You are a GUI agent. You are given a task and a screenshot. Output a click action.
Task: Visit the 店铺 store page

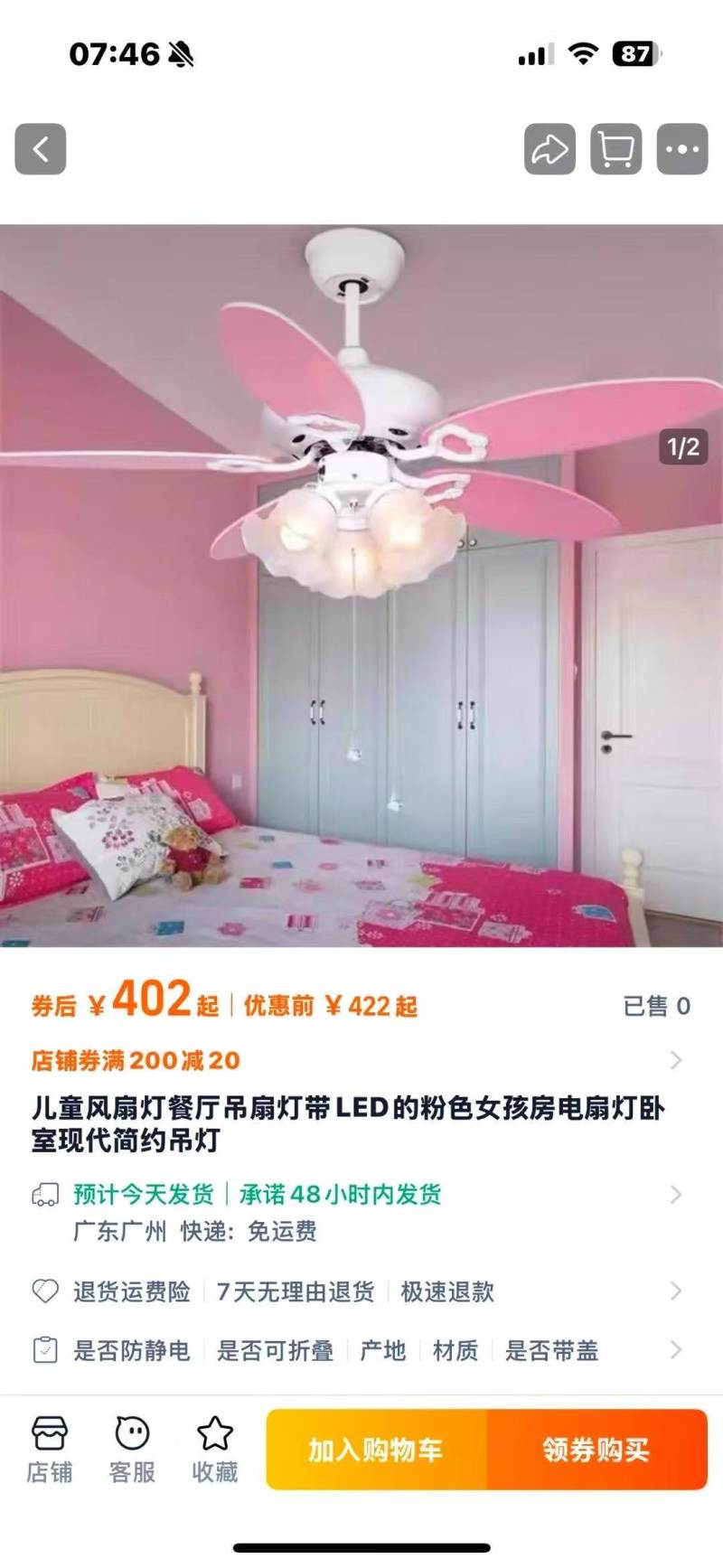click(49, 1450)
